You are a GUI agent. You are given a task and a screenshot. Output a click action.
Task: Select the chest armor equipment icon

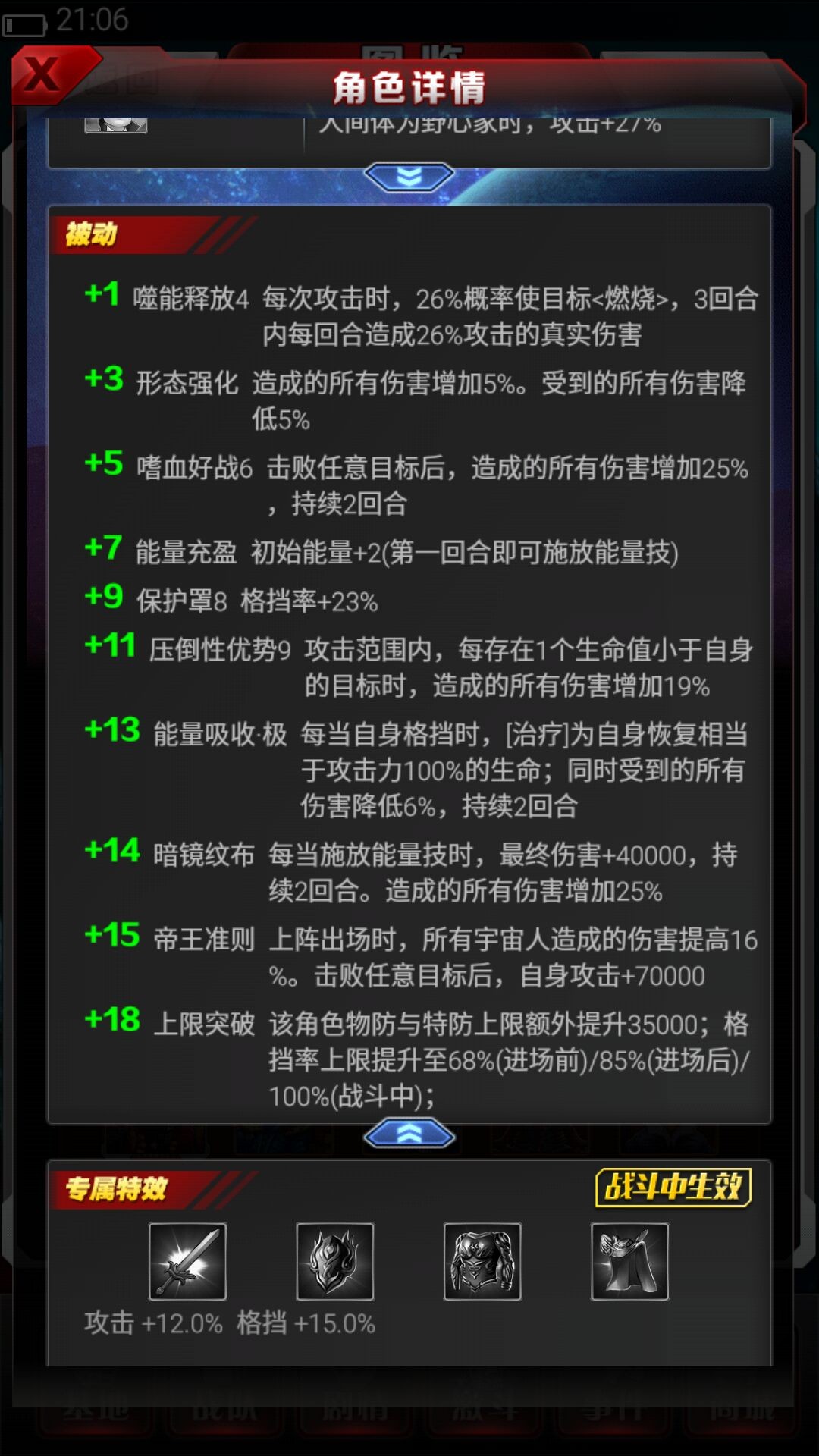tap(482, 1262)
